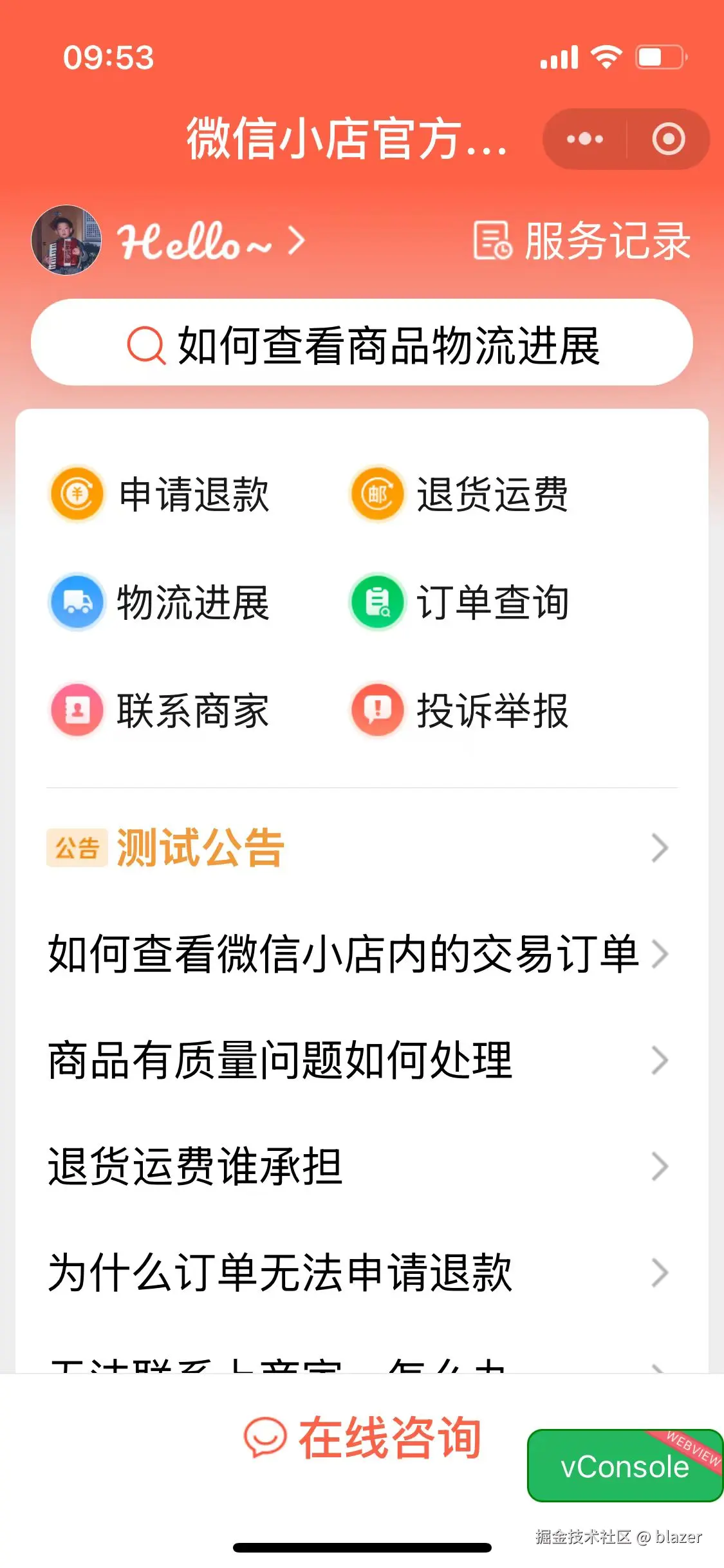Image resolution: width=724 pixels, height=1568 pixels.
Task: Tap the 如何查看商品物流进展 search box
Action: coord(362,343)
